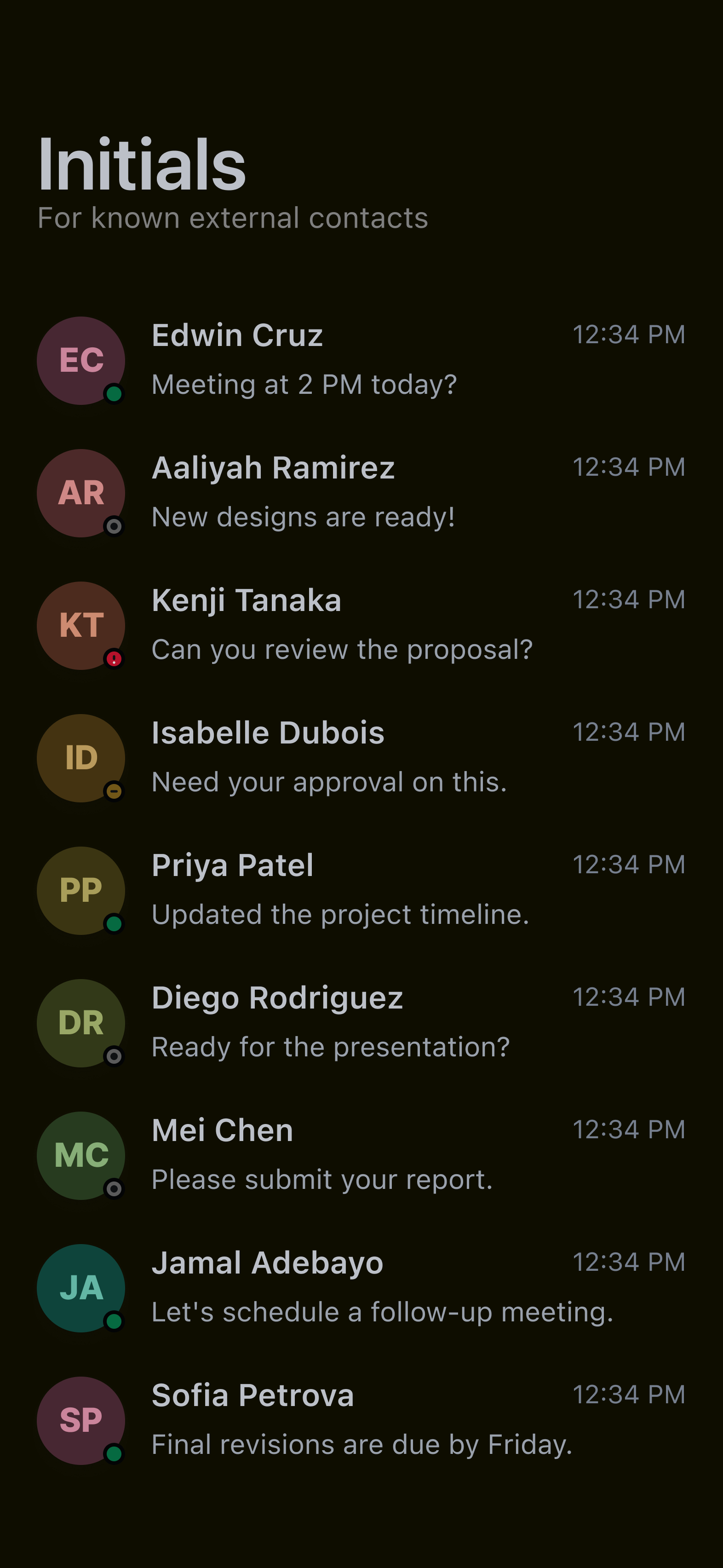Image resolution: width=723 pixels, height=1568 pixels.
Task: Open the chat with Edwin Cruz
Action: pyautogui.click(x=361, y=360)
